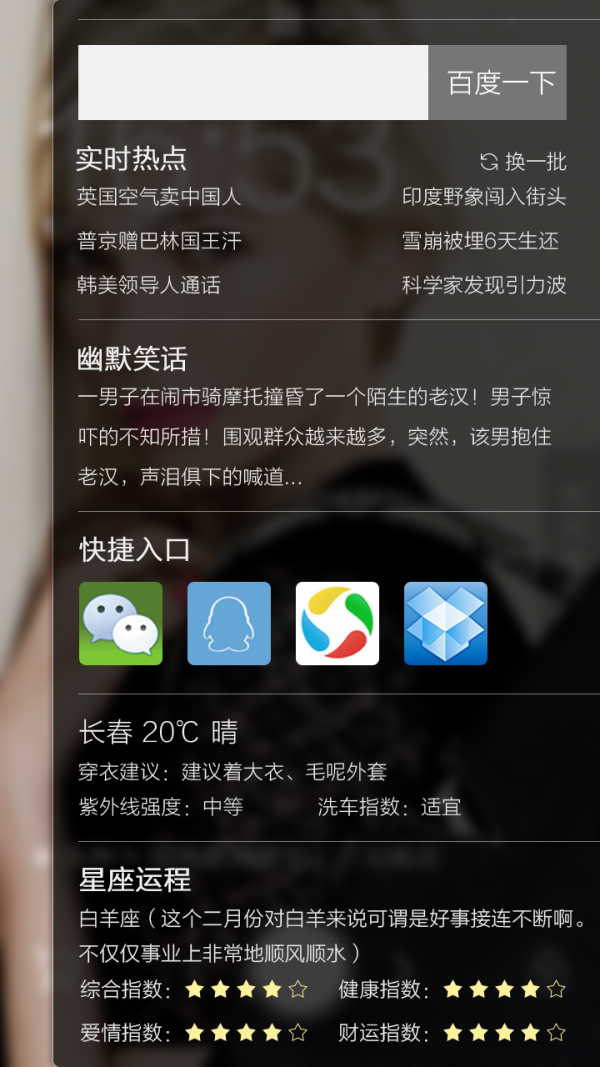The width and height of the screenshot is (600, 1067).
Task: Open hot topic 印度野象闯入街头
Action: click(484, 197)
